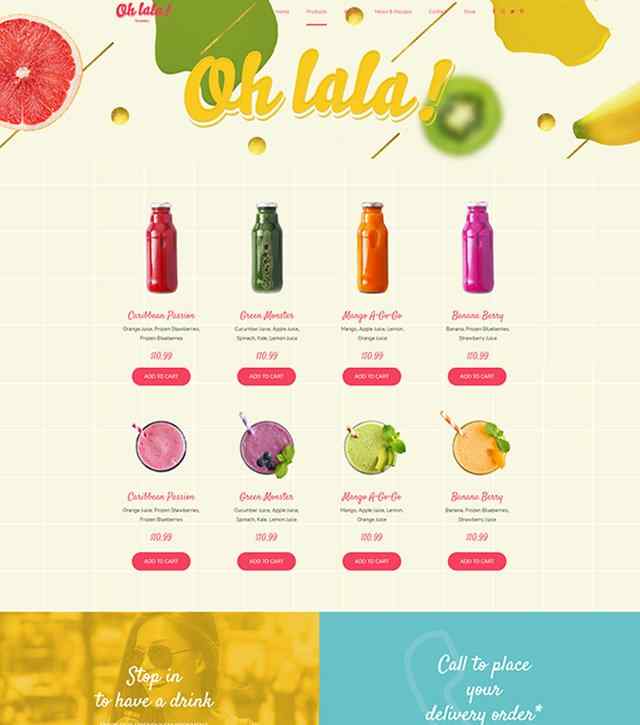640x725 pixels.
Task: View the magenta Banana Berry bottle
Action: [x=477, y=247]
